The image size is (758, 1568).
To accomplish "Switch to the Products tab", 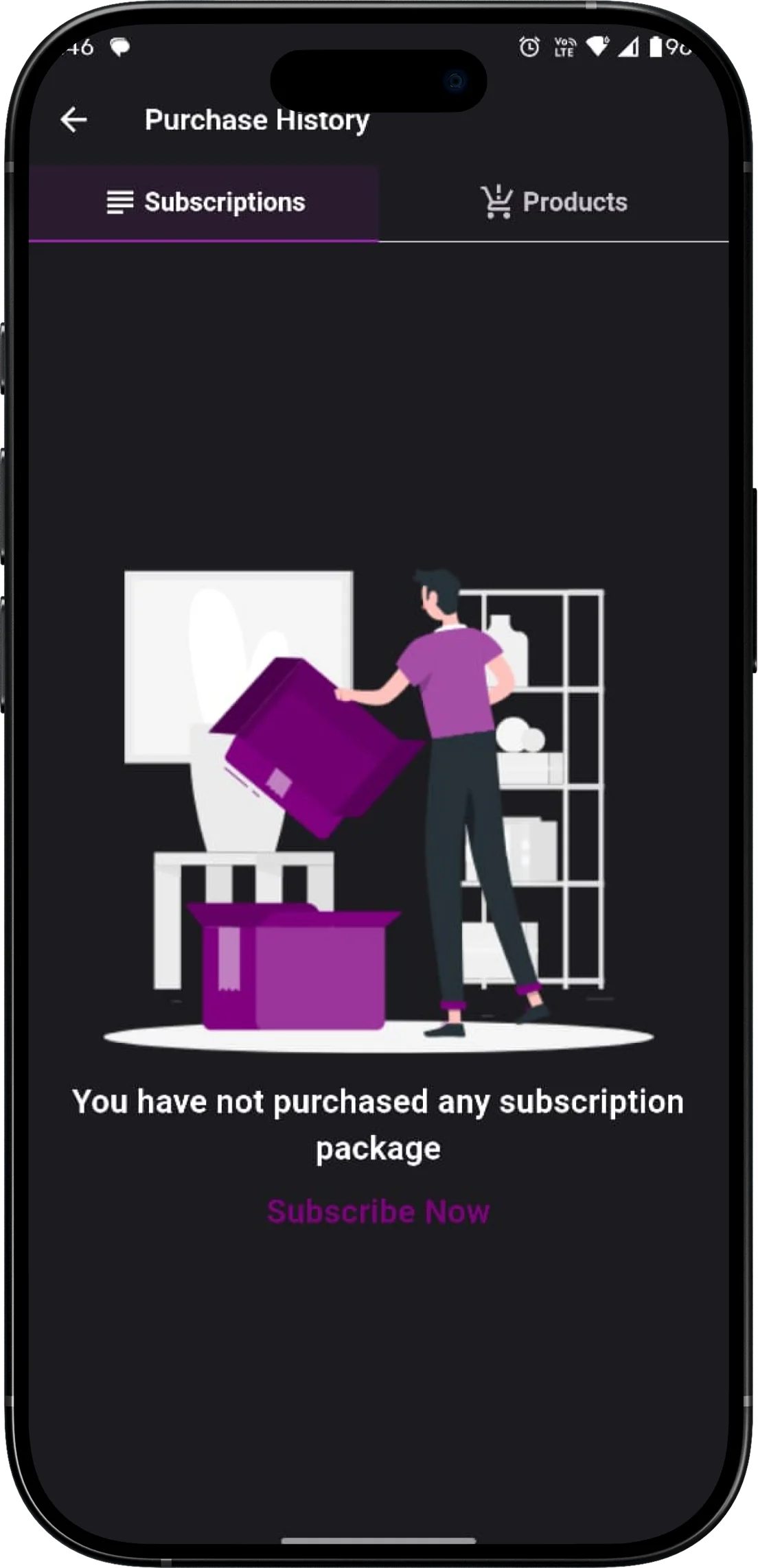I will click(x=553, y=202).
